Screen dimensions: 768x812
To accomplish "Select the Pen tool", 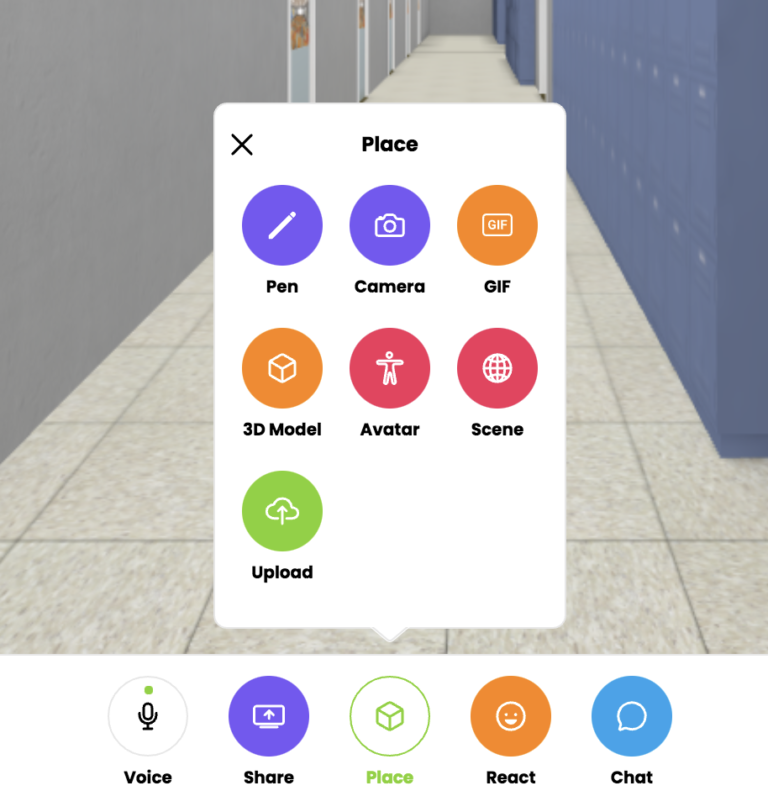I will click(x=282, y=225).
